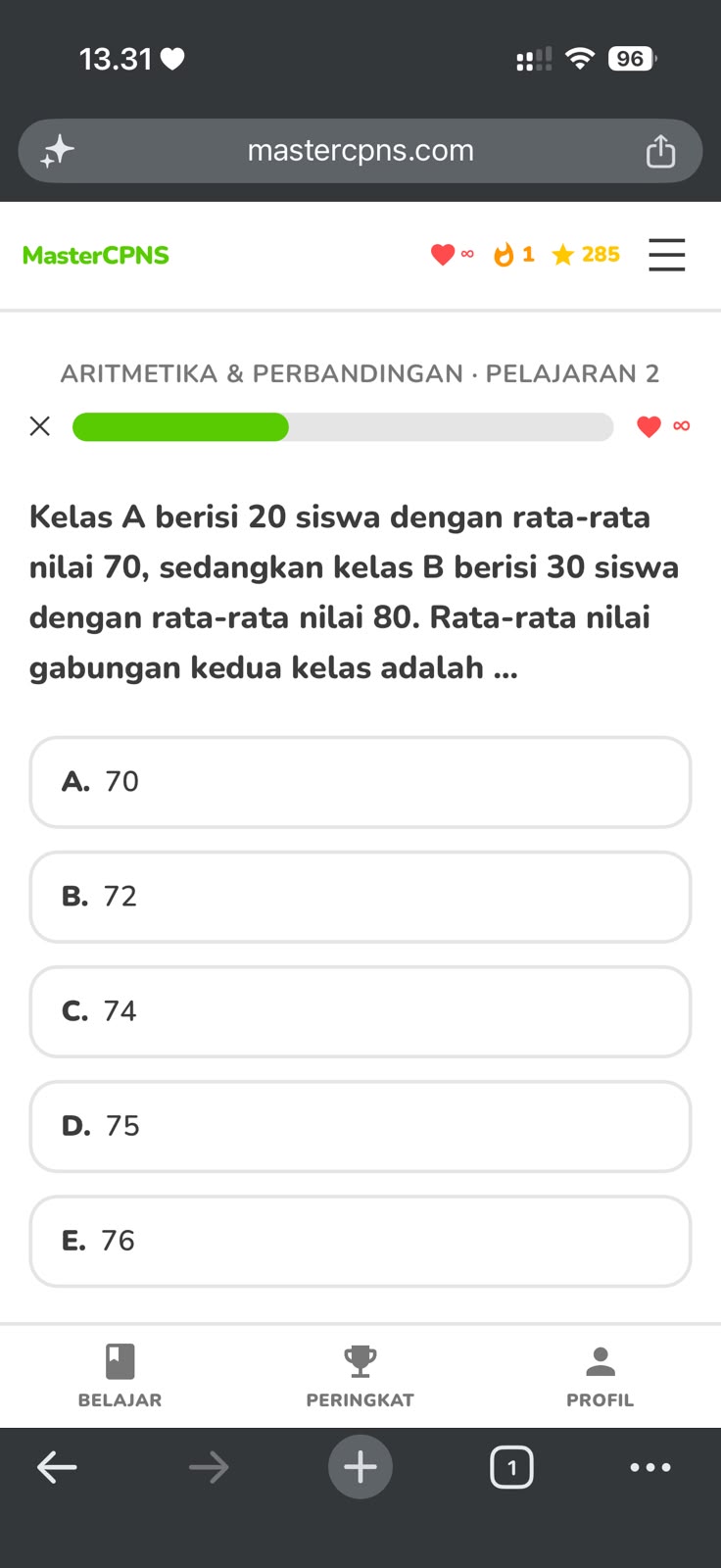View open browser tabs
This screenshot has height=1568, width=721.
click(511, 1467)
